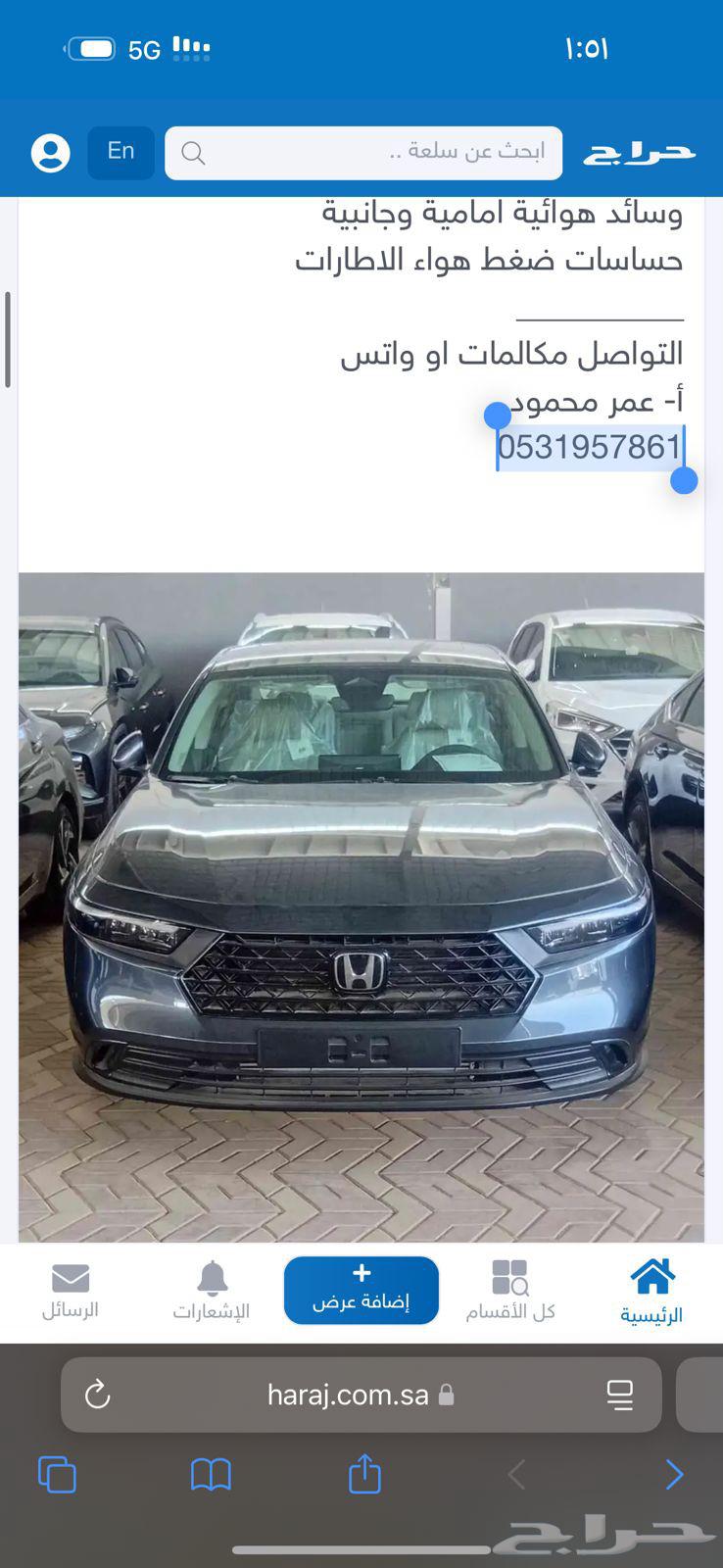Go forward in Safari

(674, 1474)
